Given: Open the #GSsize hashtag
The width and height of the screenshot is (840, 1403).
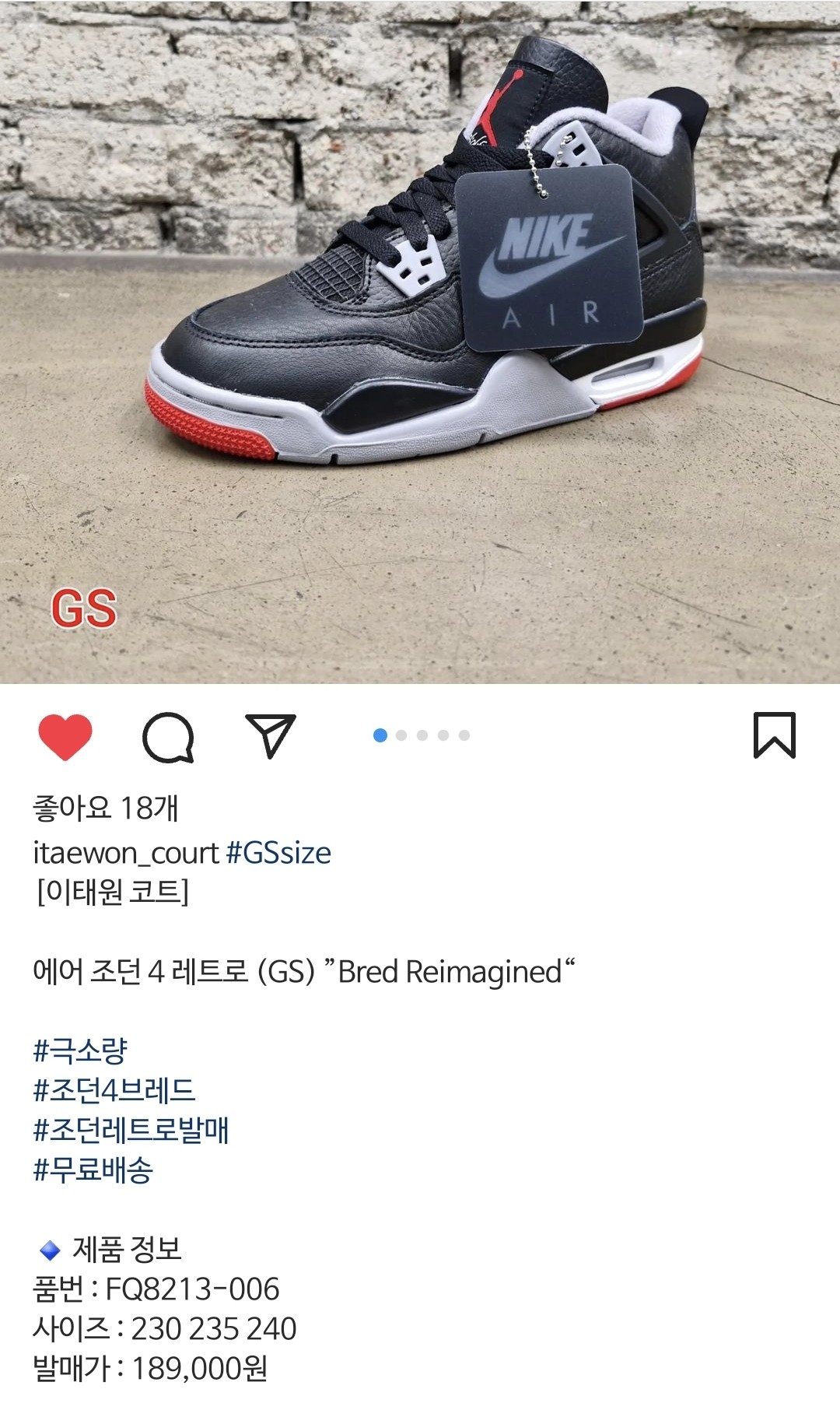Looking at the screenshot, I should pos(278,853).
